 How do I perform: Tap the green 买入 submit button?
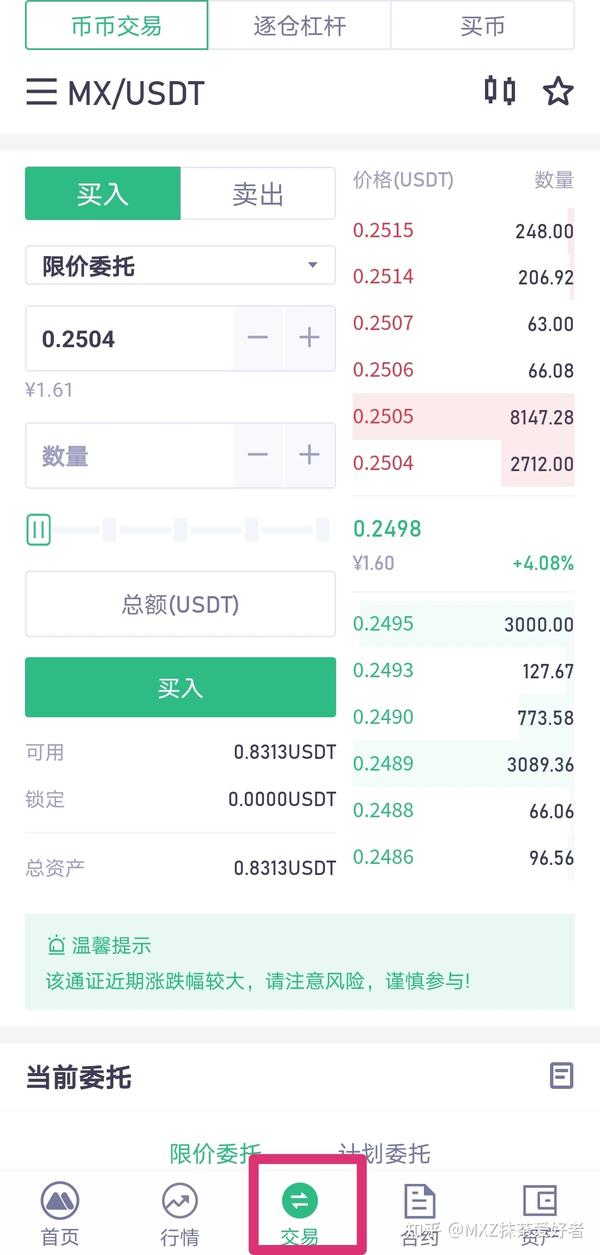click(x=180, y=687)
